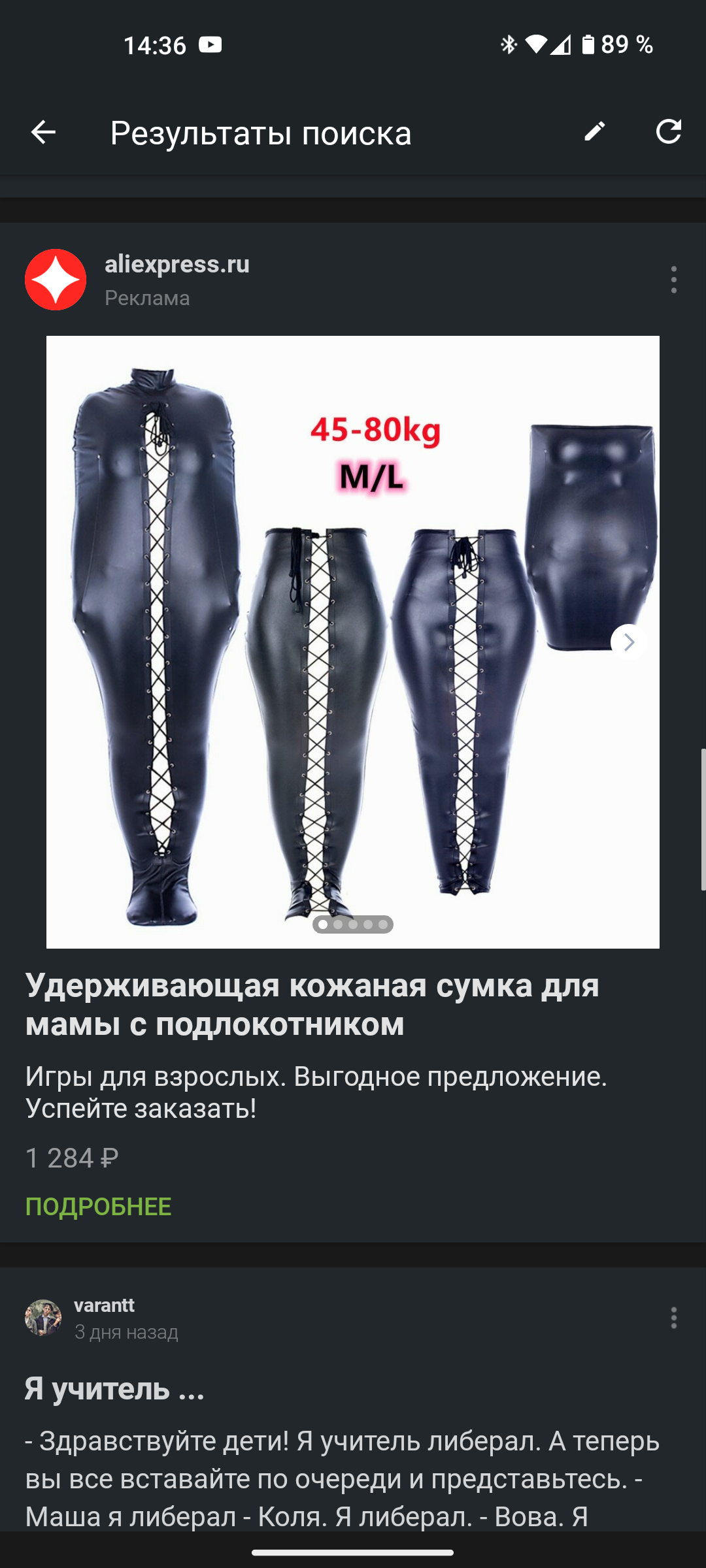Open the post "Я учитель ..."
706x1568 pixels.
pos(114,1389)
